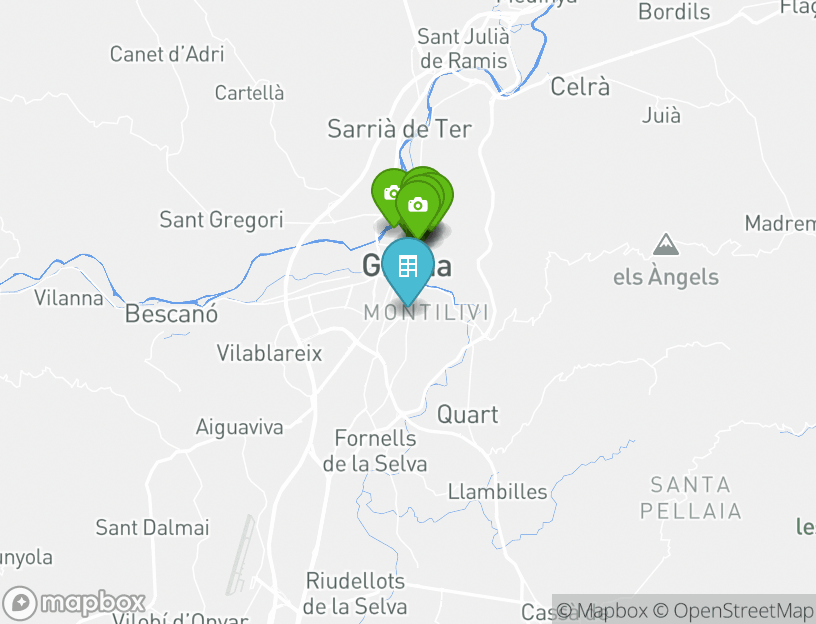Open the OpenStreetMap attribution link
816x624 pixels.
point(734,610)
